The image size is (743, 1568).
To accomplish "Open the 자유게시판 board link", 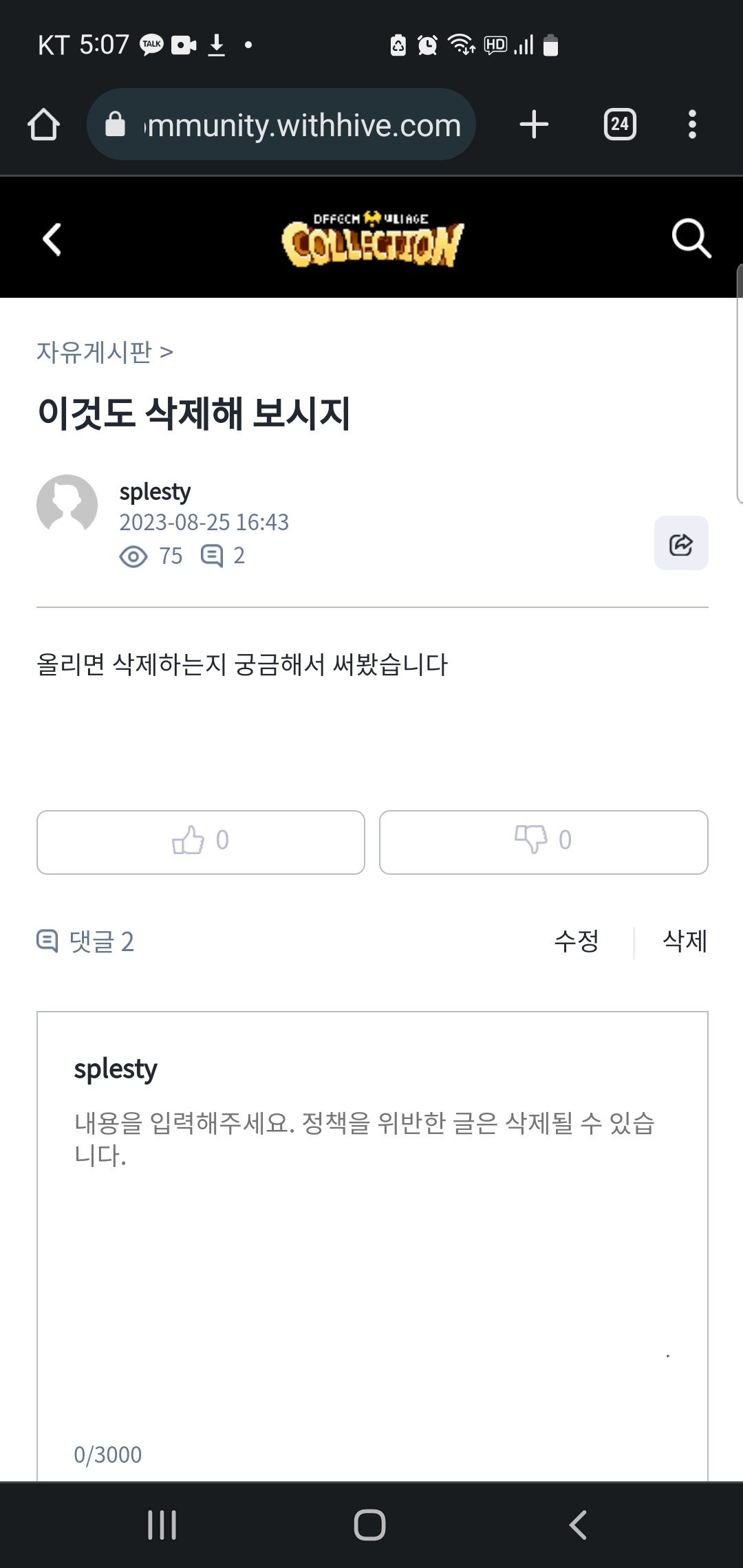I will click(x=94, y=352).
